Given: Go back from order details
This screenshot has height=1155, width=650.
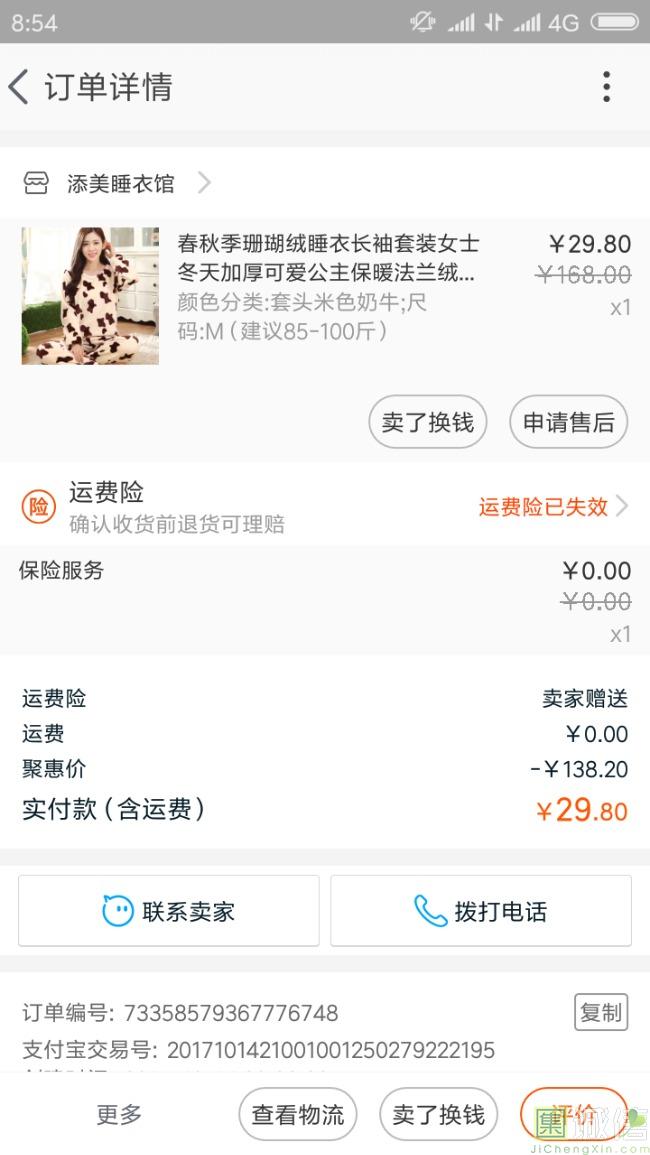Looking at the screenshot, I should click(x=20, y=87).
